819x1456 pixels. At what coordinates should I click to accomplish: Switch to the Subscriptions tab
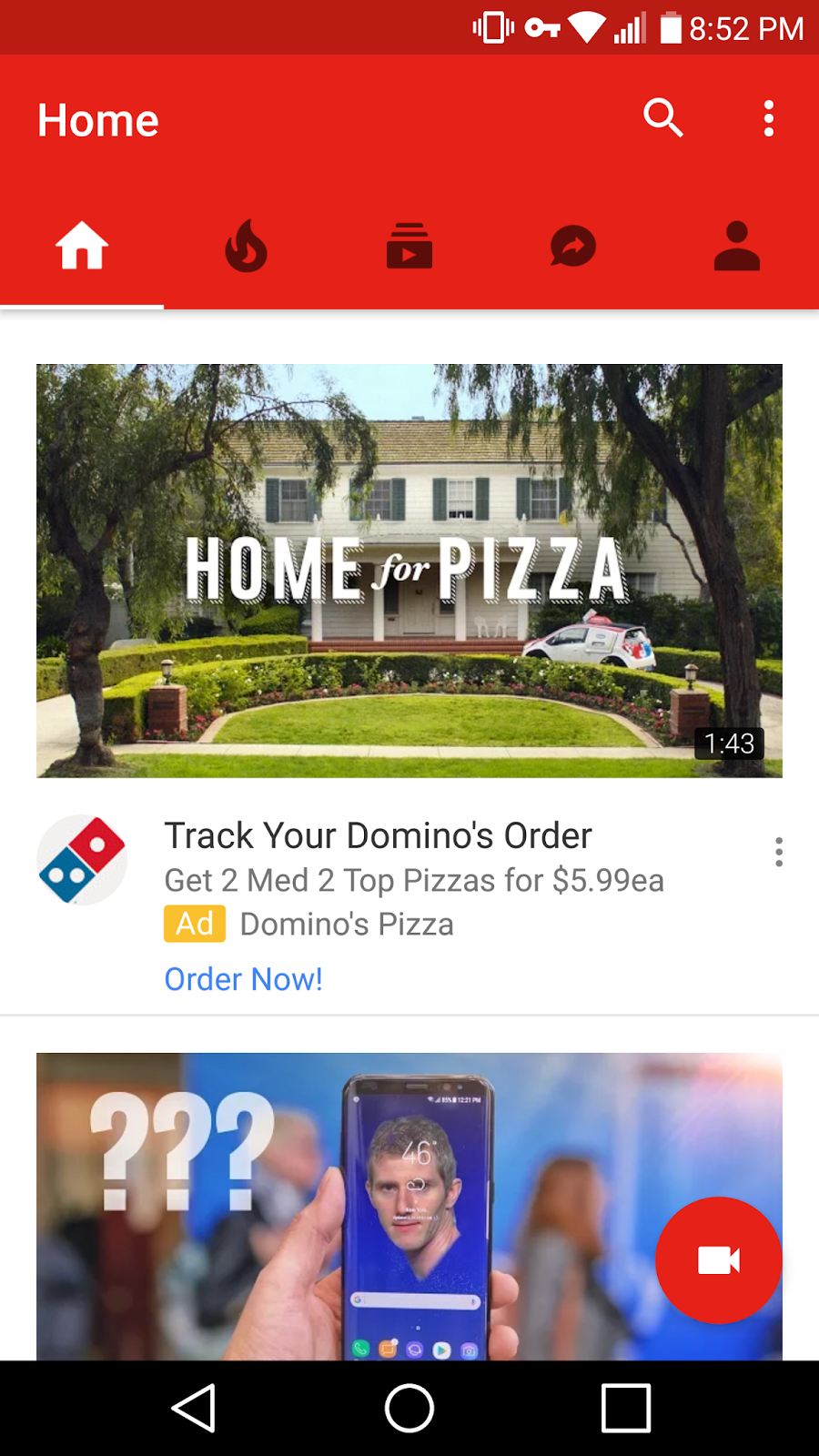click(409, 247)
